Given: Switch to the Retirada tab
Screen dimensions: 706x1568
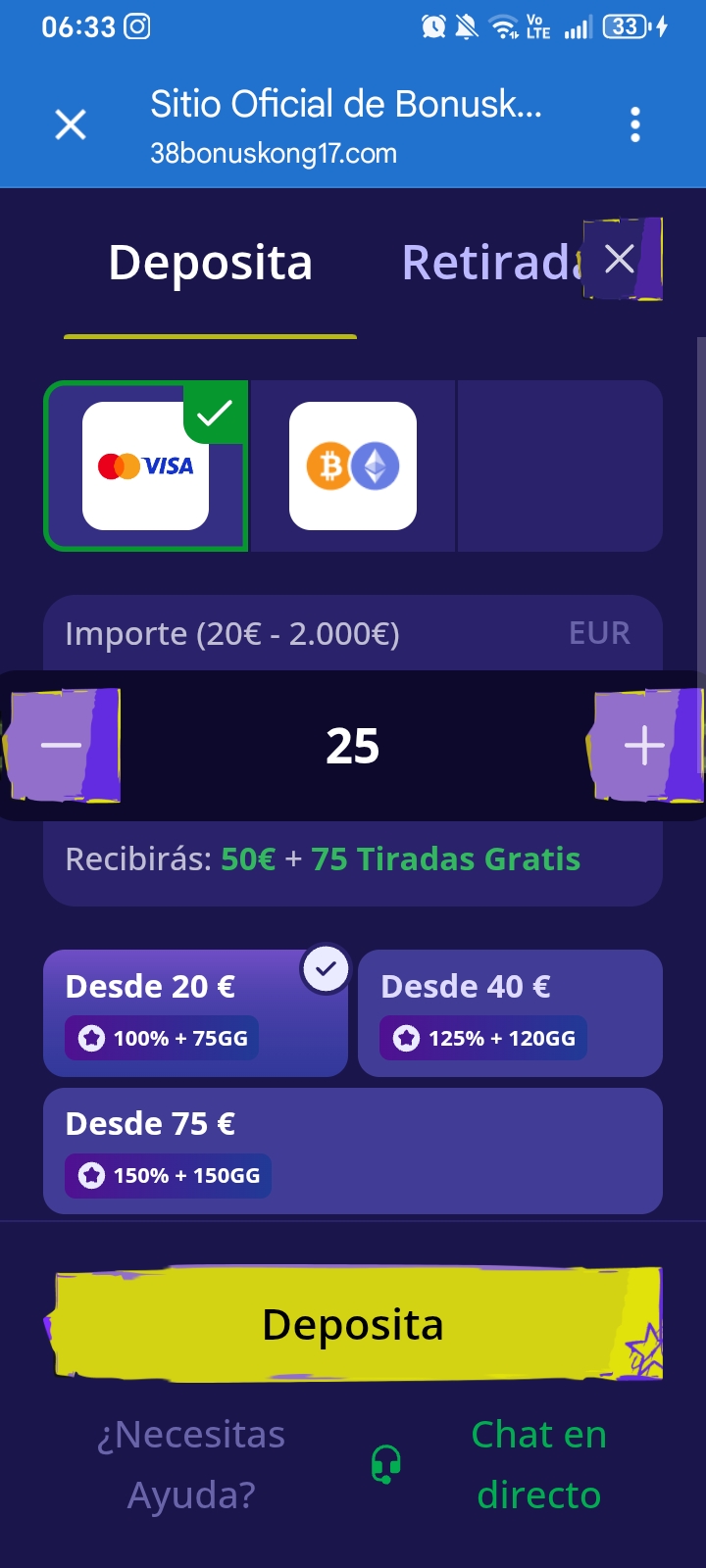Looking at the screenshot, I should pos(491,262).
